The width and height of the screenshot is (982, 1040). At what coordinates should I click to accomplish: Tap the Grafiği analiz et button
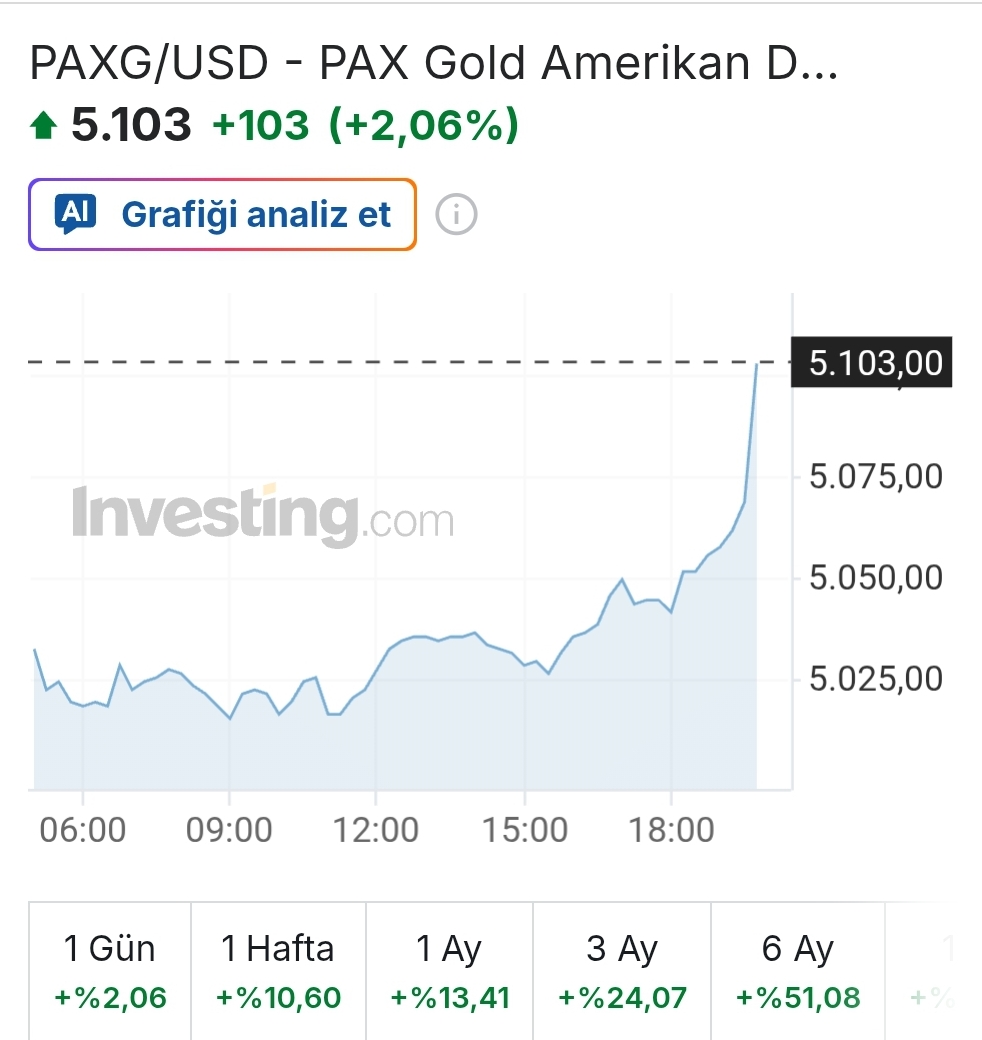222,214
